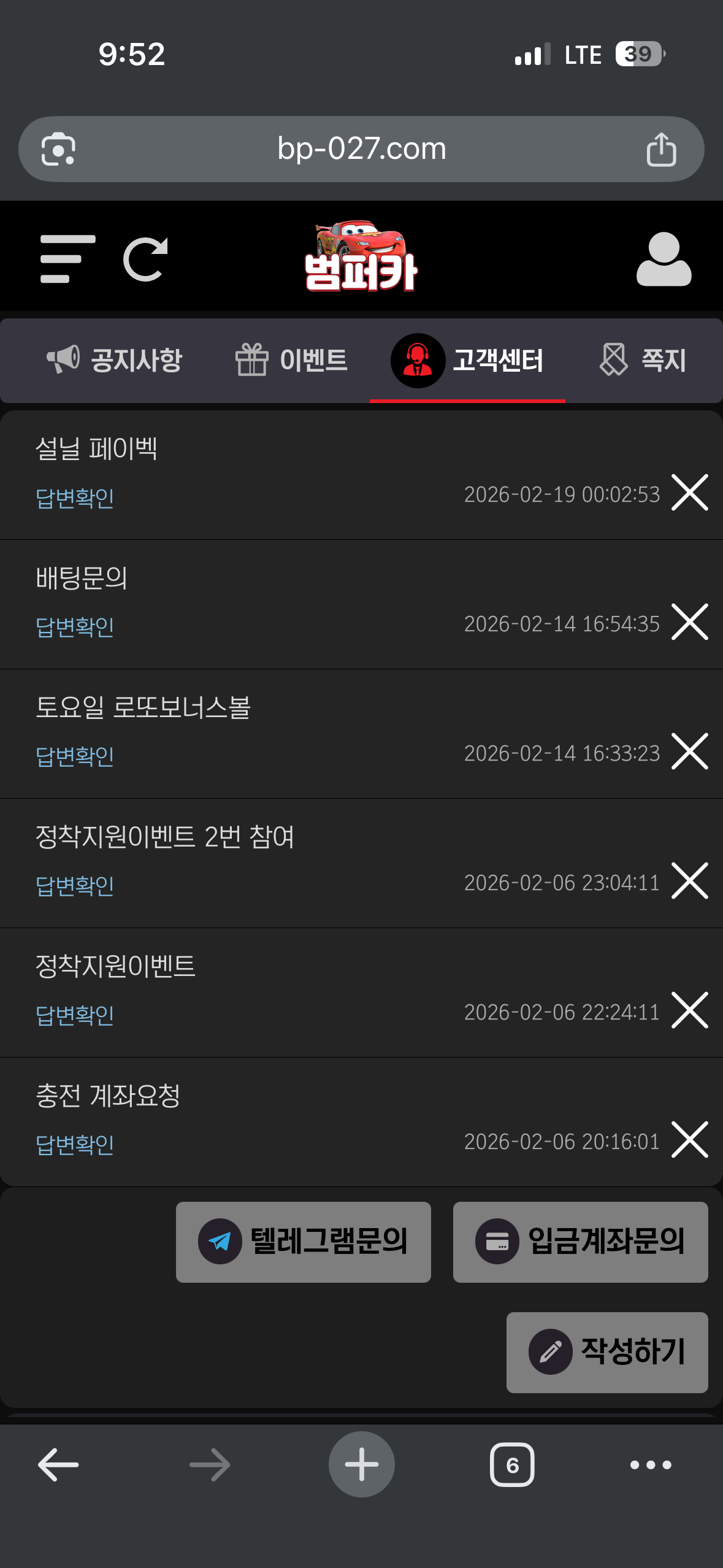Check the answer for 배팅문의
Image resolution: width=723 pixels, height=1568 pixels.
75,627
